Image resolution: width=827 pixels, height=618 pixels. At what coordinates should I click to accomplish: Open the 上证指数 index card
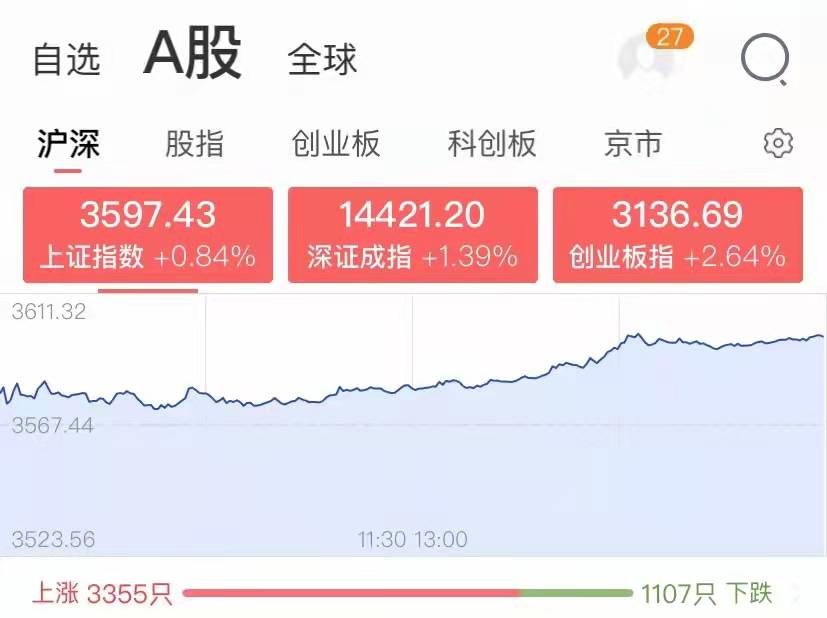coord(148,235)
